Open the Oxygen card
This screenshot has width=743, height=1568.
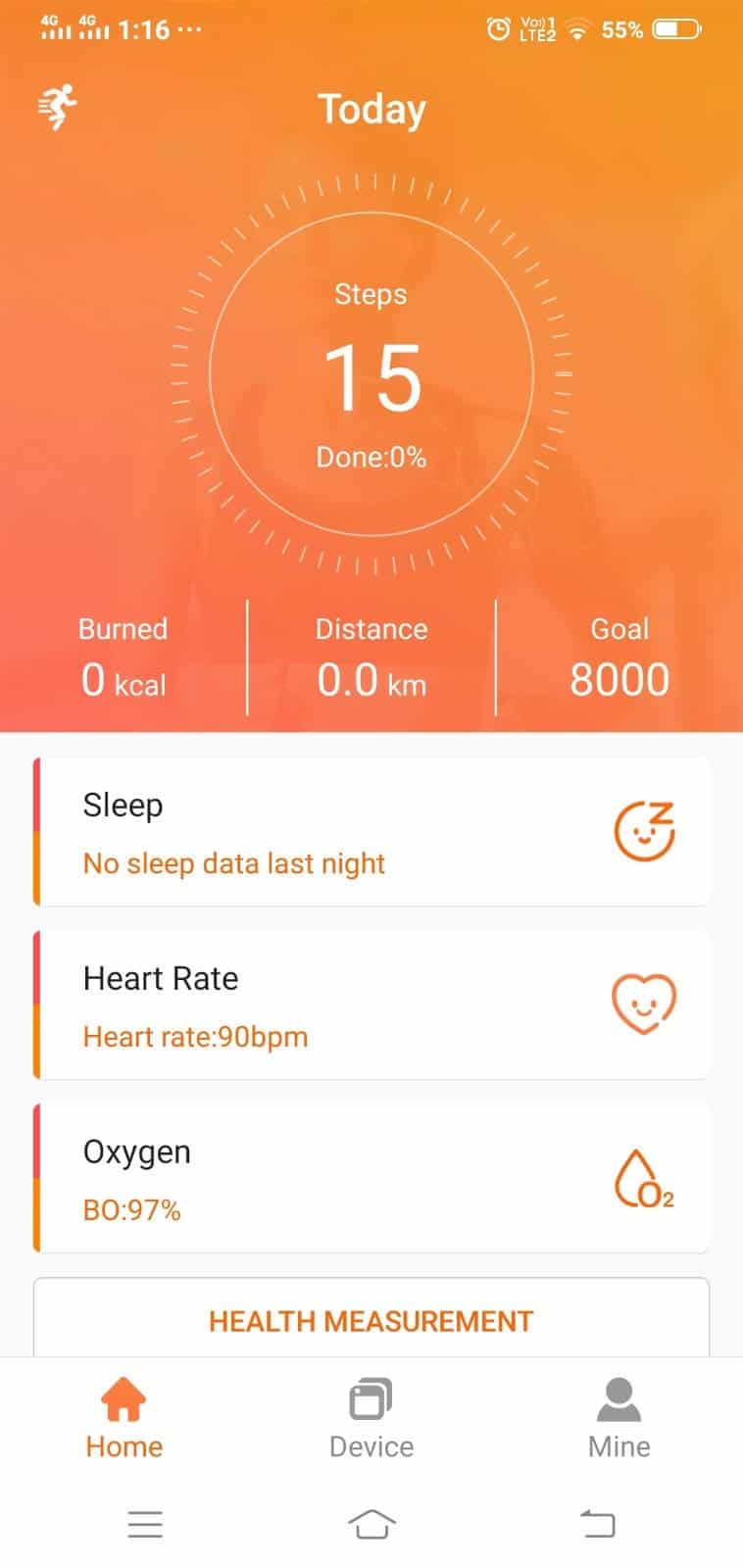[x=371, y=1178]
